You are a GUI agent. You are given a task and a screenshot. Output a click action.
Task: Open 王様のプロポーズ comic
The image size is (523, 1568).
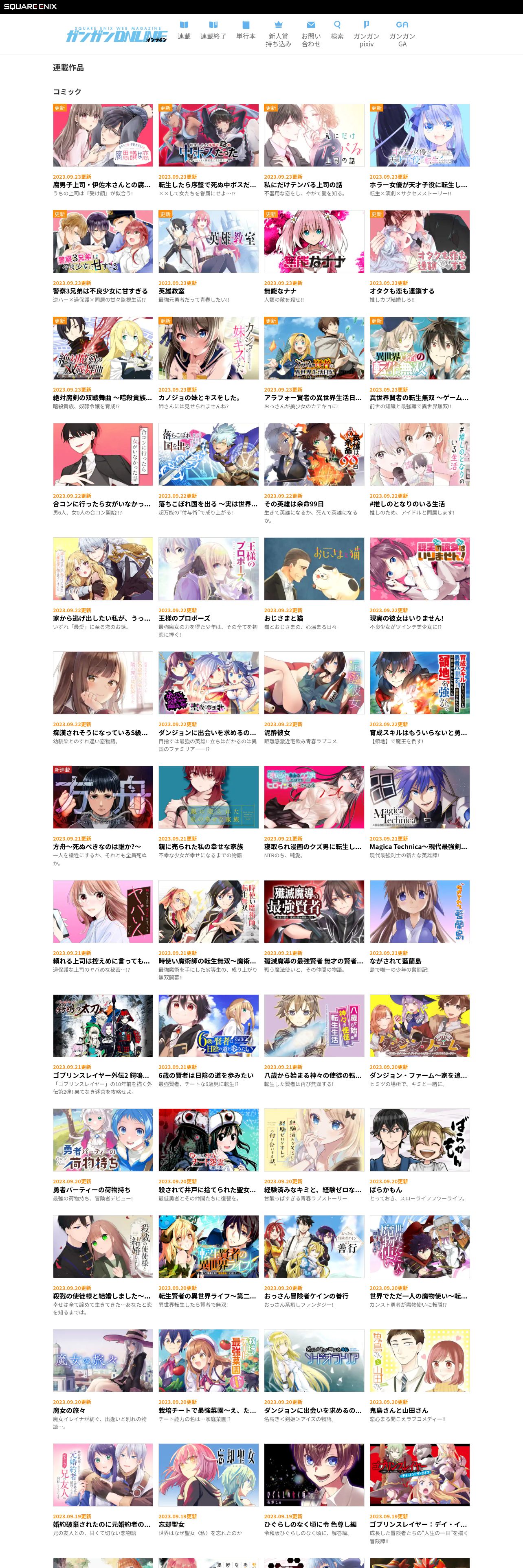[x=208, y=569]
